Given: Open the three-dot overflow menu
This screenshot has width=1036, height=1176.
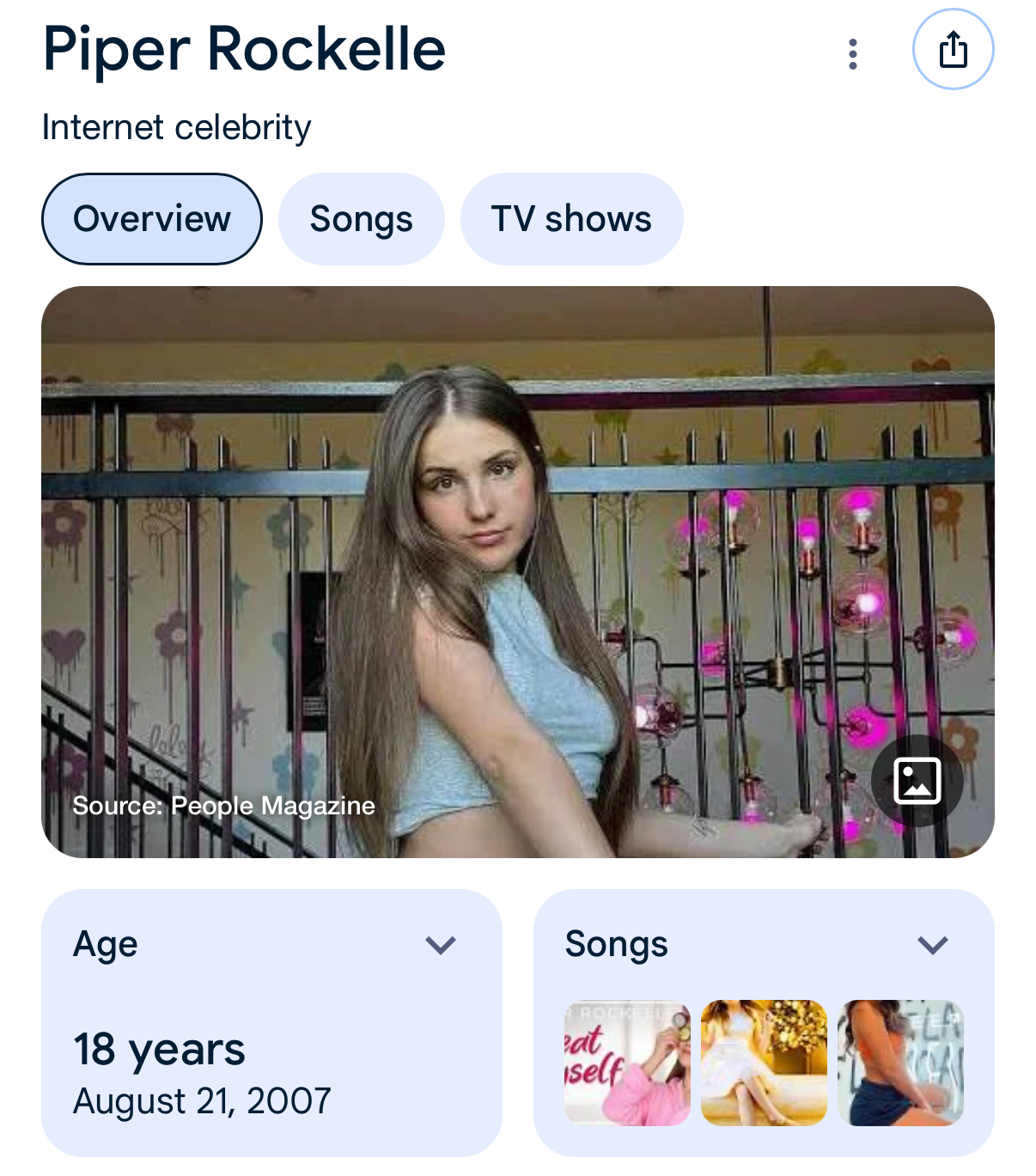Looking at the screenshot, I should 852,54.
